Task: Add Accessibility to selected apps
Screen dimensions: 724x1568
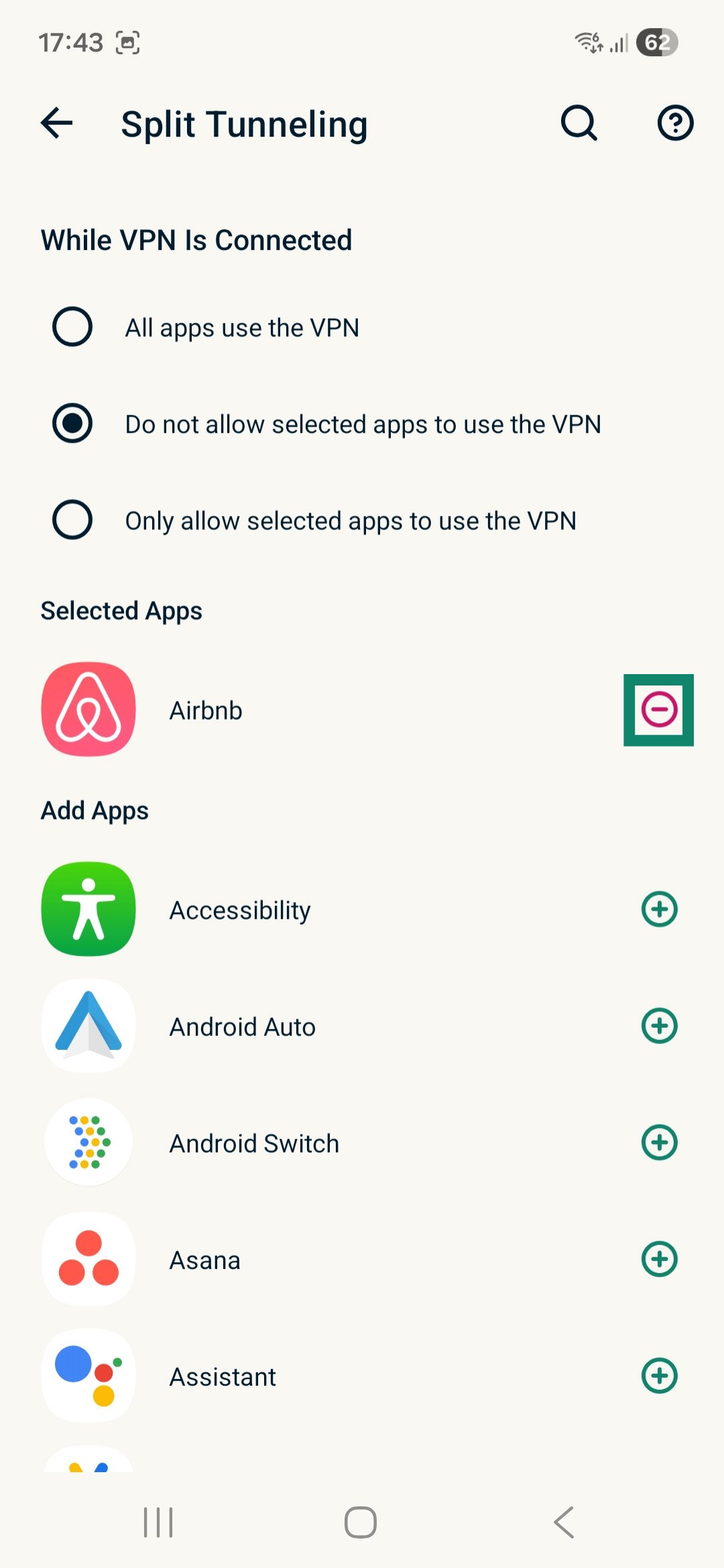Action: click(x=659, y=909)
